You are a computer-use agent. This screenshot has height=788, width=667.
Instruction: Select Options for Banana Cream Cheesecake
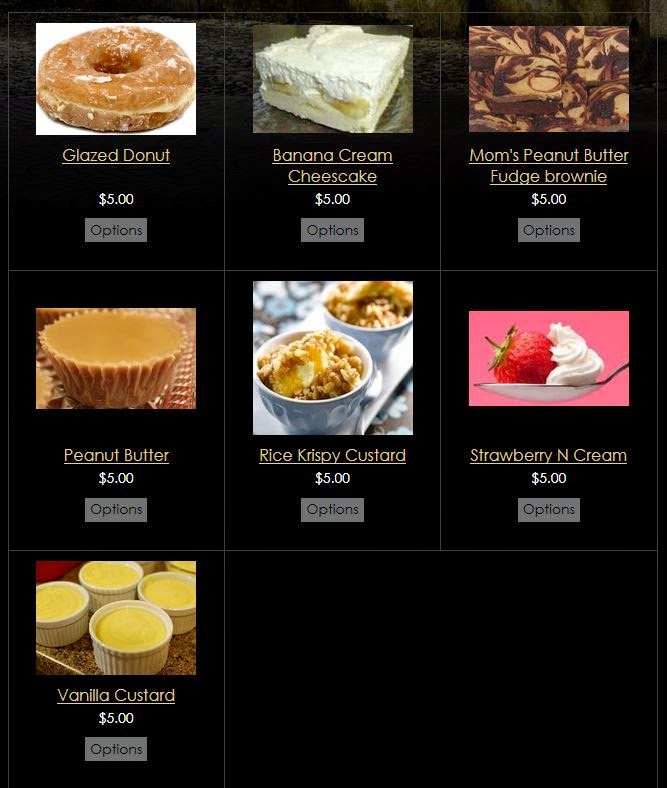[332, 230]
